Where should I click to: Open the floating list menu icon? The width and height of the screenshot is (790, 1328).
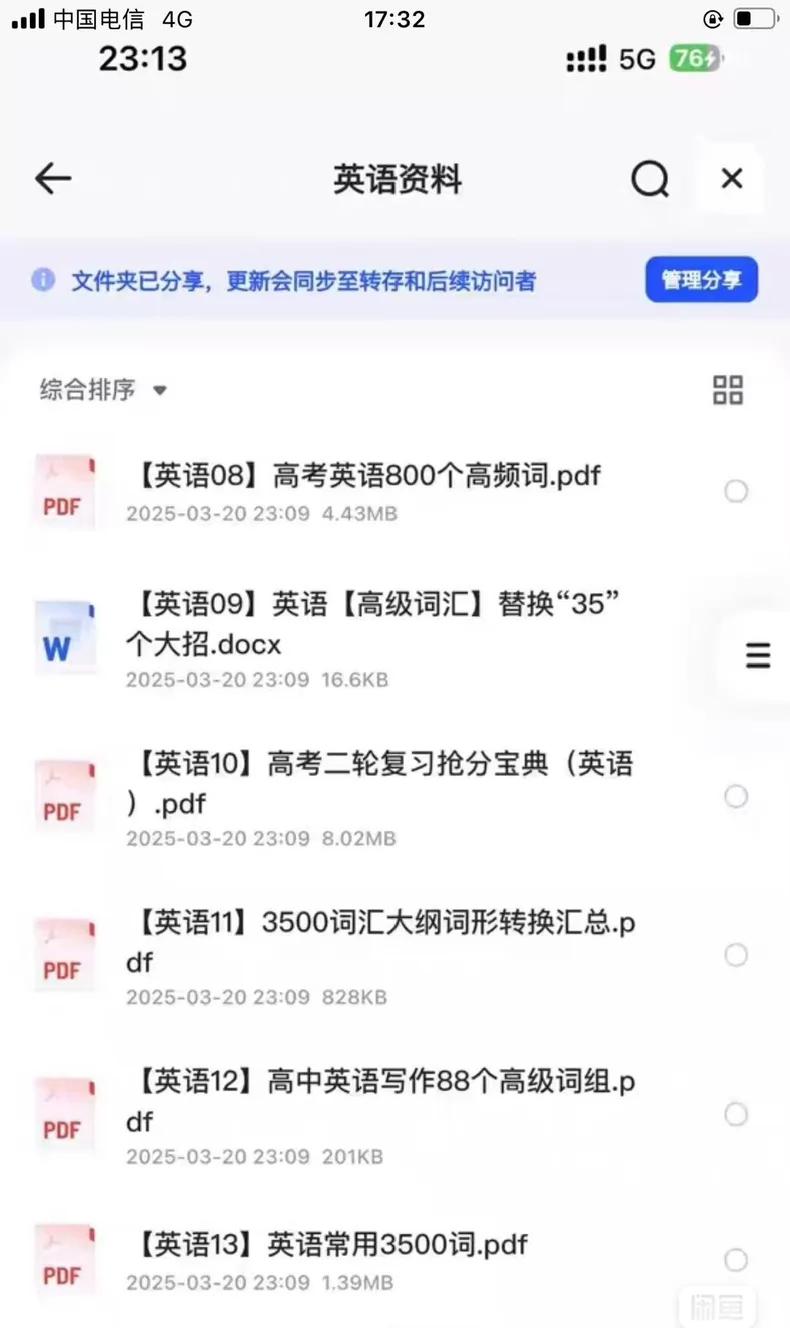[x=758, y=655]
